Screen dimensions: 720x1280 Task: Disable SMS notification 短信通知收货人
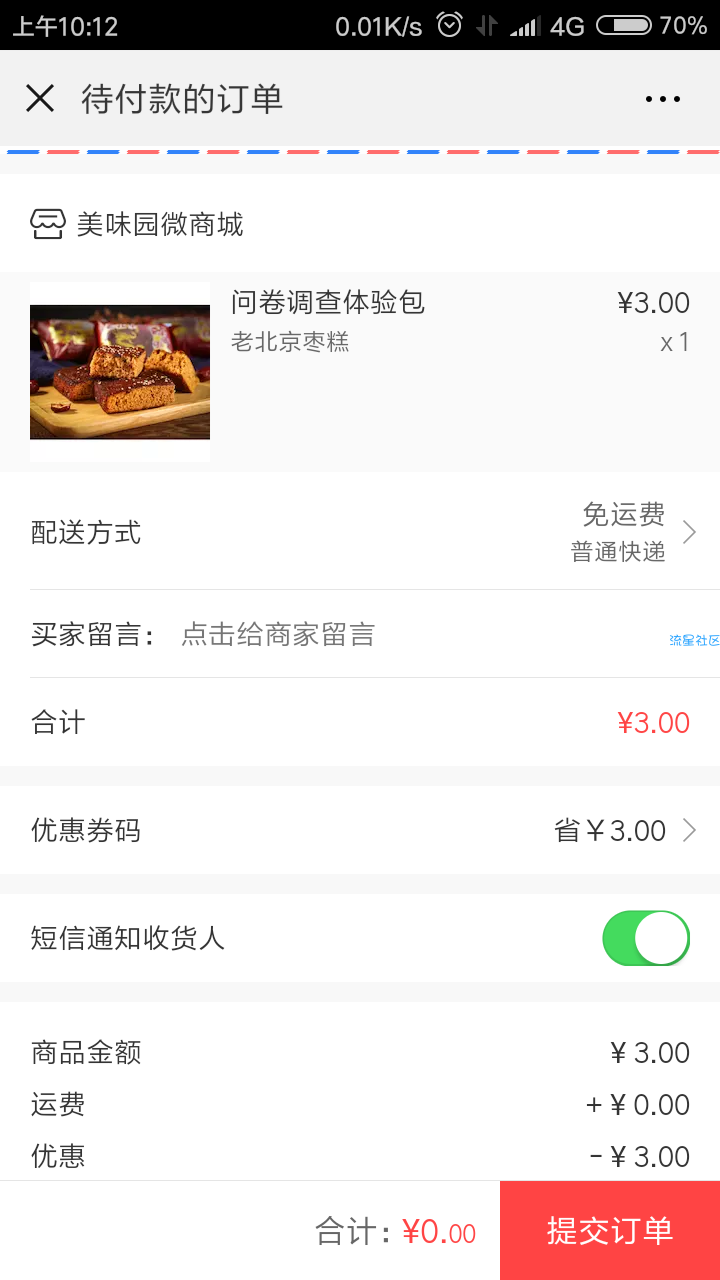[x=646, y=938]
